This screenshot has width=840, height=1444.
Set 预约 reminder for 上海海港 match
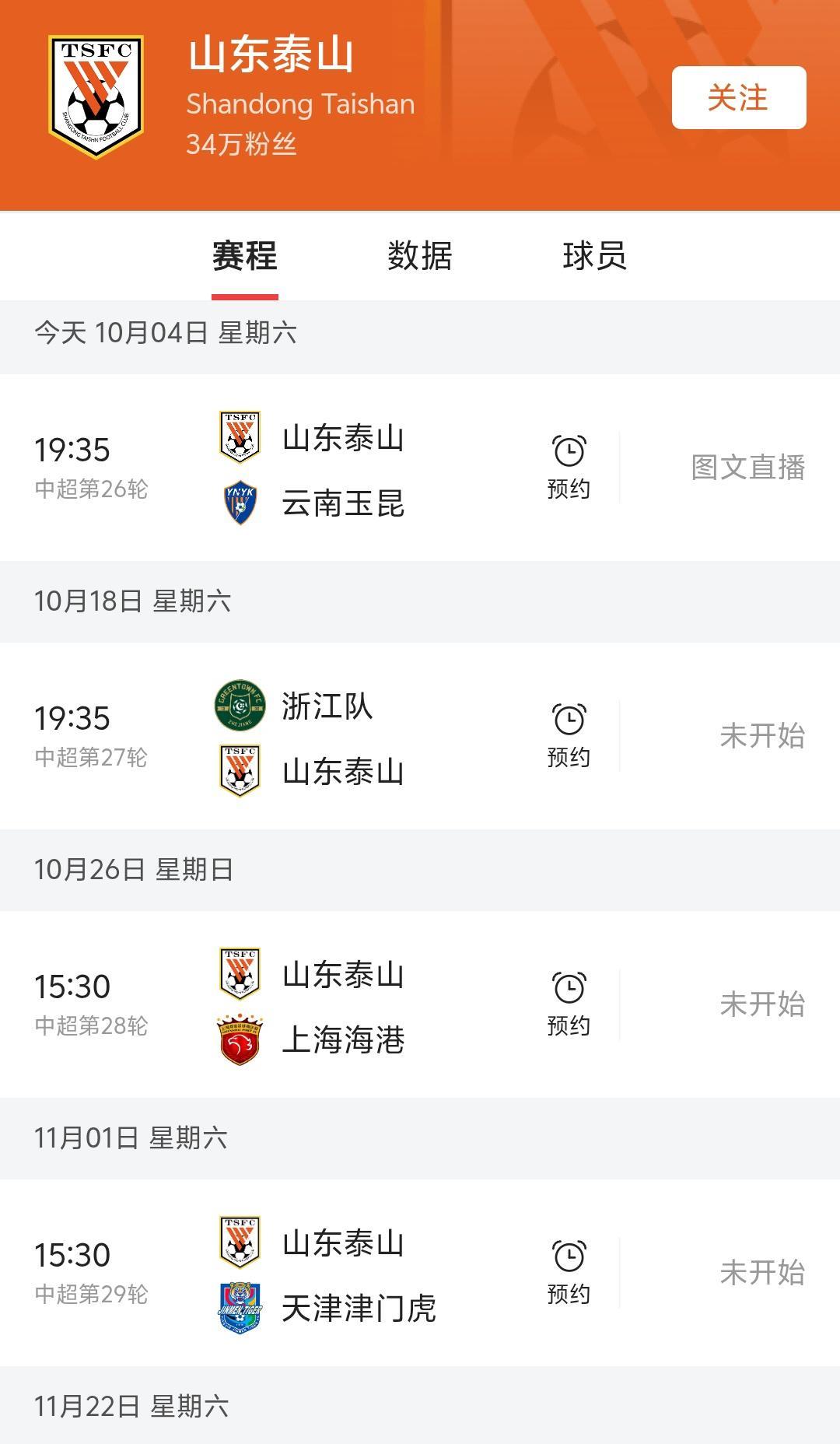point(569,1004)
